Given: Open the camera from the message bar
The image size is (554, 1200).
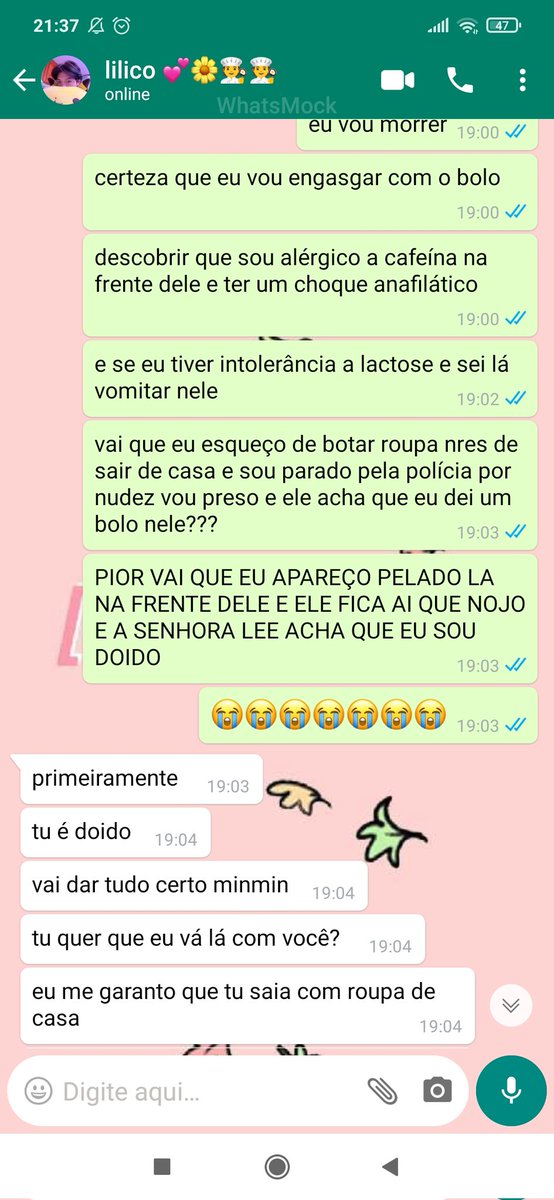Looking at the screenshot, I should pyautogui.click(x=437, y=1091).
